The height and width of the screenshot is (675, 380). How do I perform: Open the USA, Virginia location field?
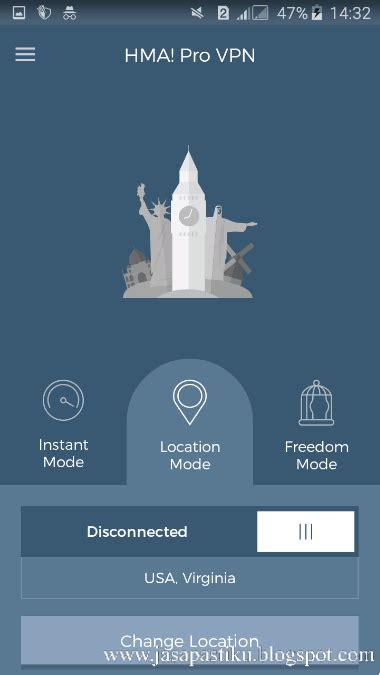pyautogui.click(x=190, y=578)
